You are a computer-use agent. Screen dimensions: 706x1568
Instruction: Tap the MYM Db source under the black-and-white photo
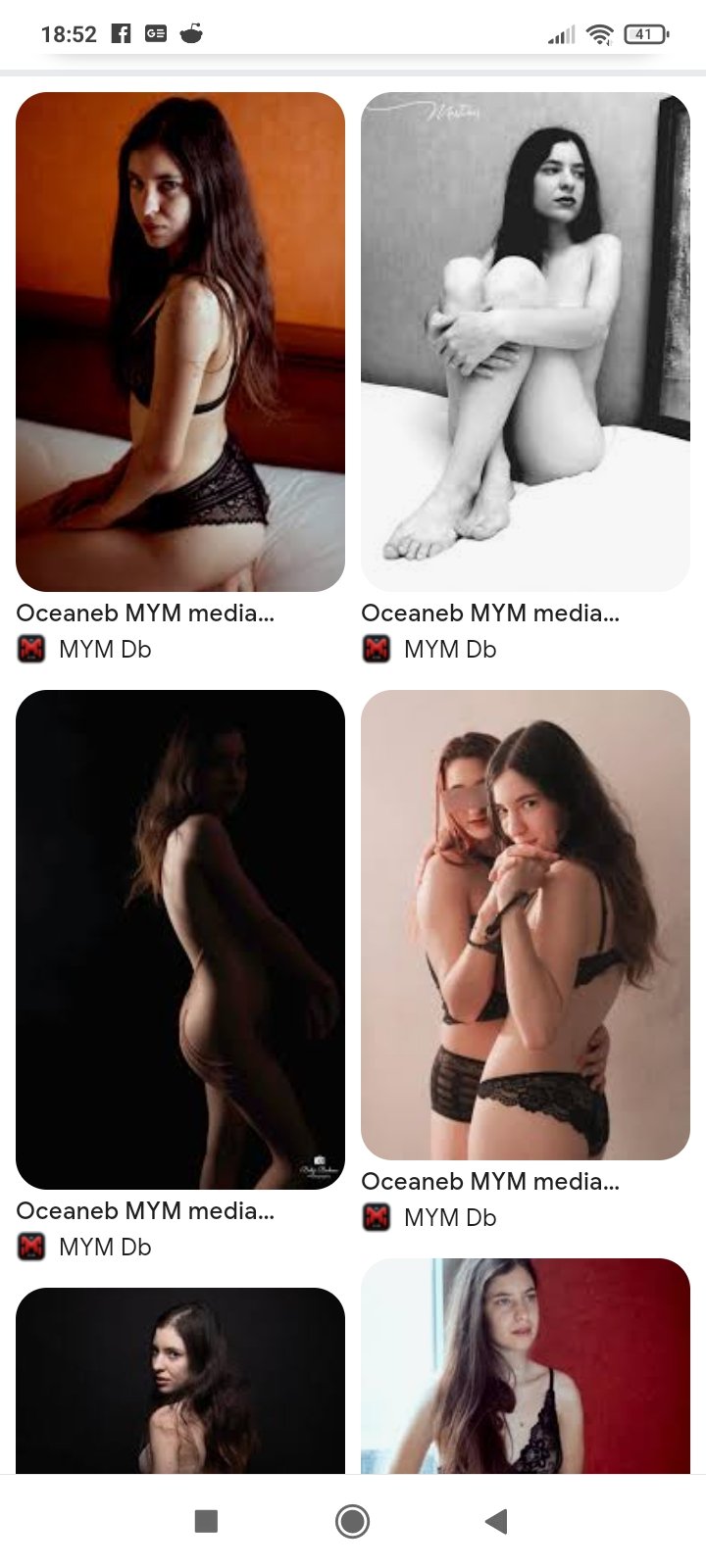449,649
